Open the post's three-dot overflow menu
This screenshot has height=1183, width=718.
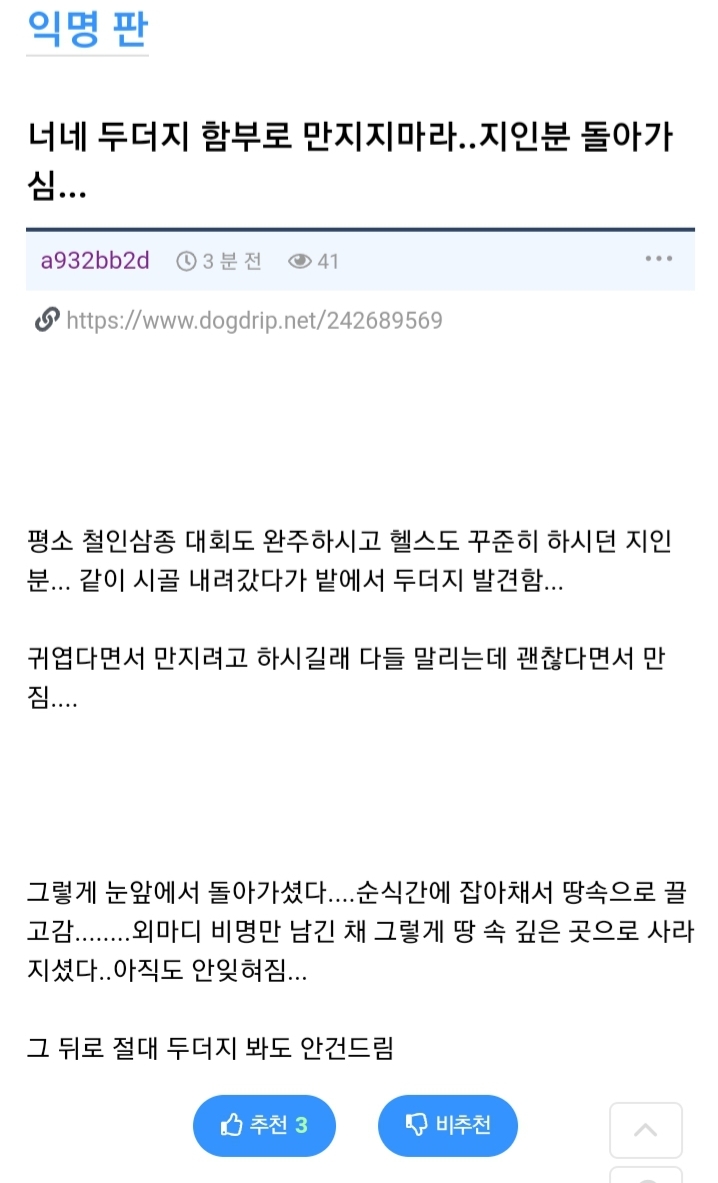[658, 259]
